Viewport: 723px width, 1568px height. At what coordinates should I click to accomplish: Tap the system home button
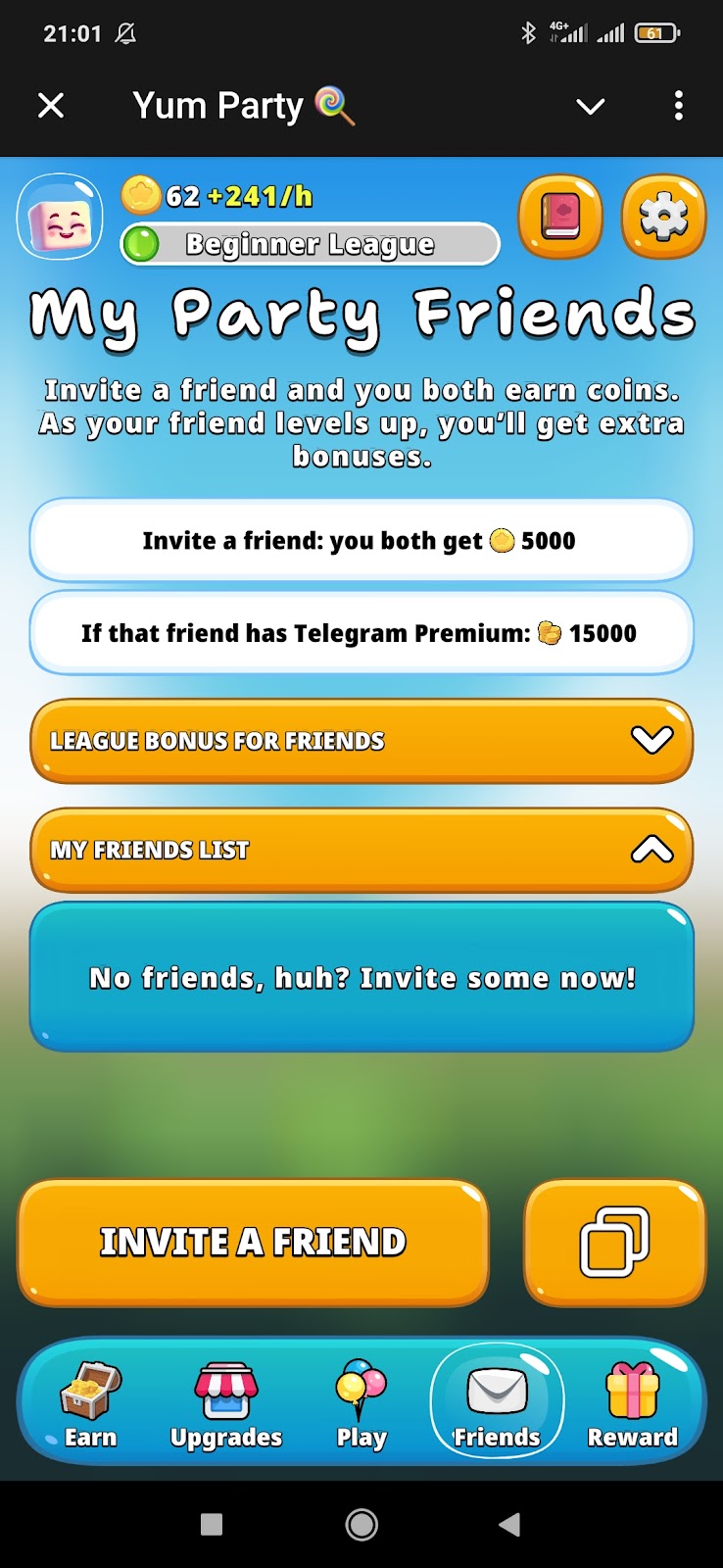click(361, 1524)
